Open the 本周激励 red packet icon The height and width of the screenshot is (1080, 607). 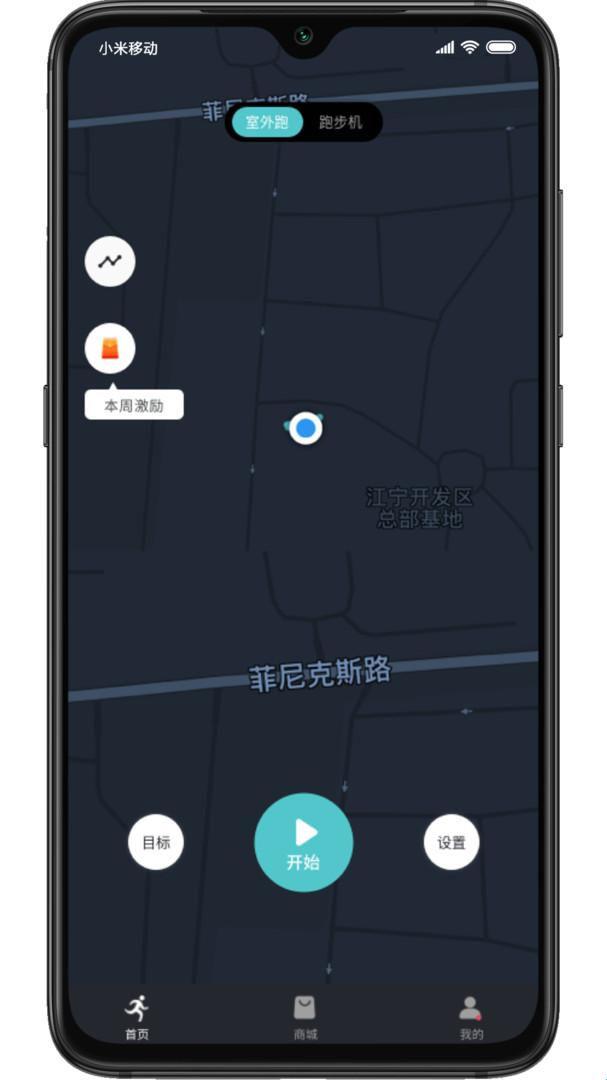[110, 349]
